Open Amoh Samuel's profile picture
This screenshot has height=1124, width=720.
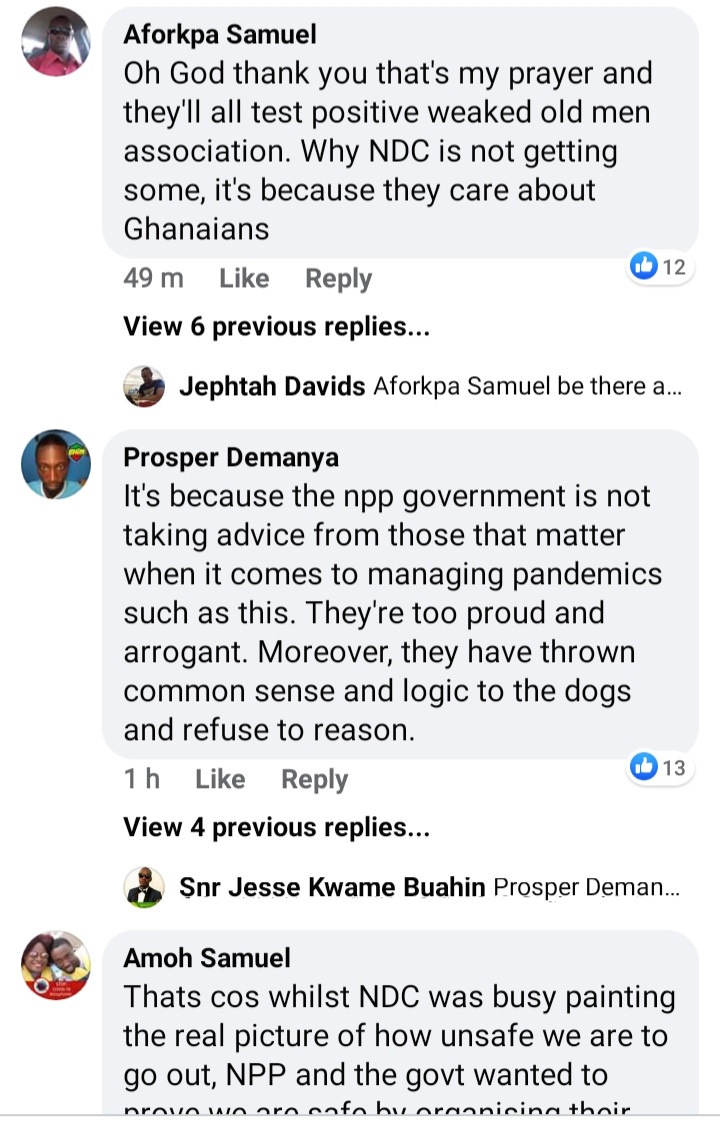56,966
